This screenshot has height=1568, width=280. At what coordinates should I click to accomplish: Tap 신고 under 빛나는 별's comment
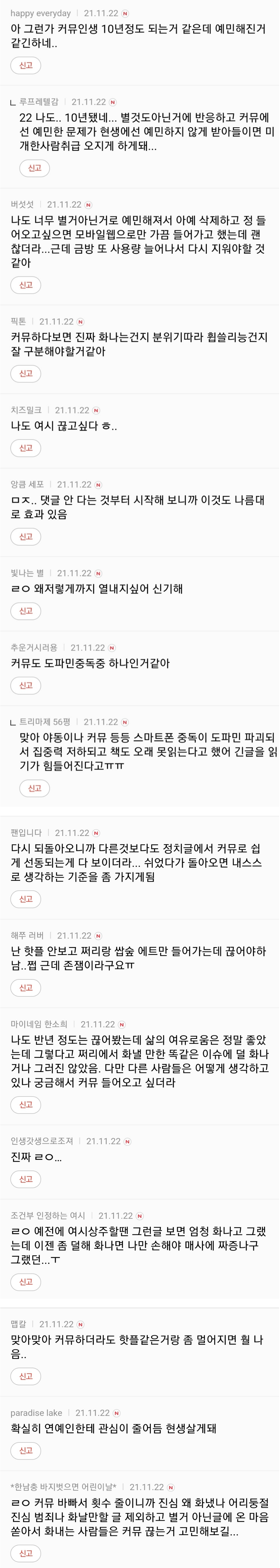click(x=25, y=610)
